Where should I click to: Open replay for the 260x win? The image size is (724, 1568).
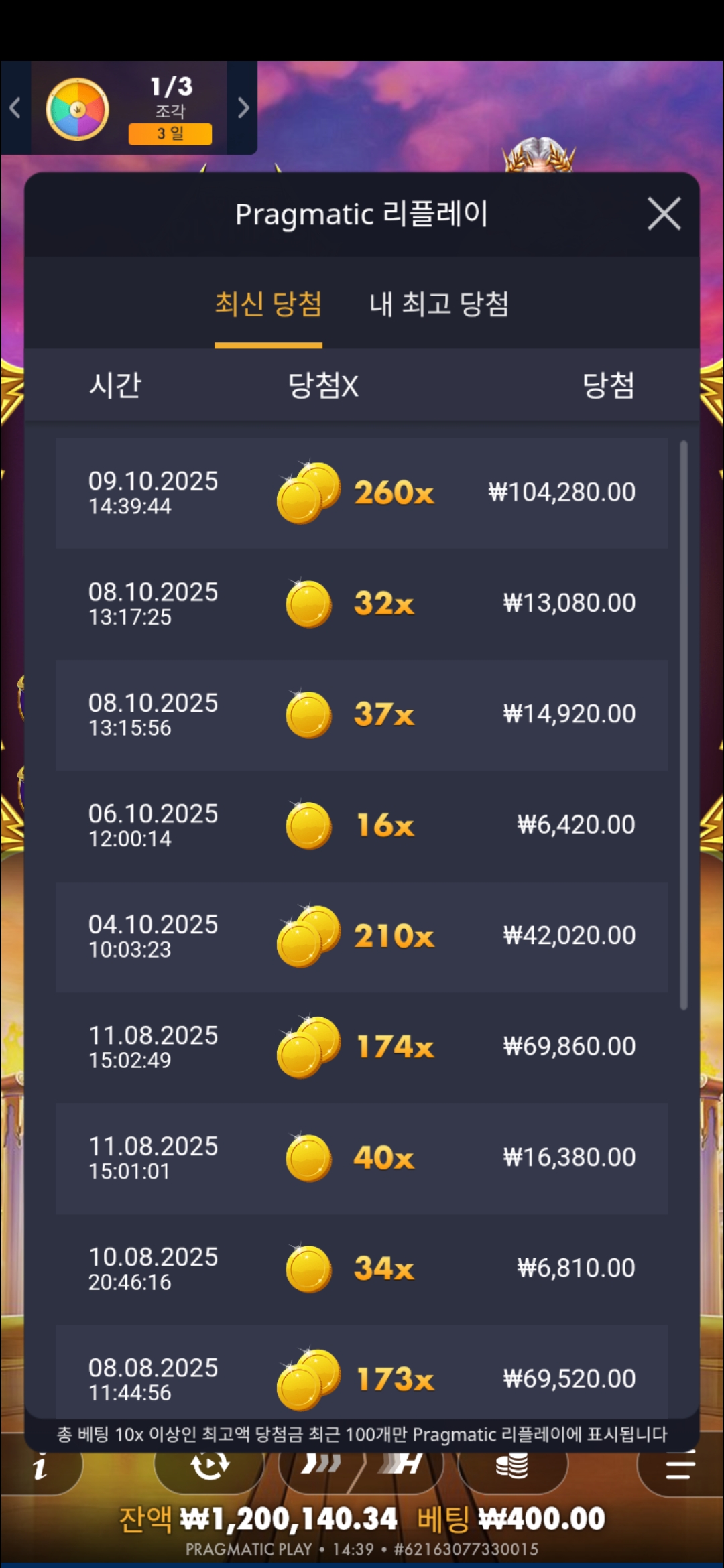361,493
